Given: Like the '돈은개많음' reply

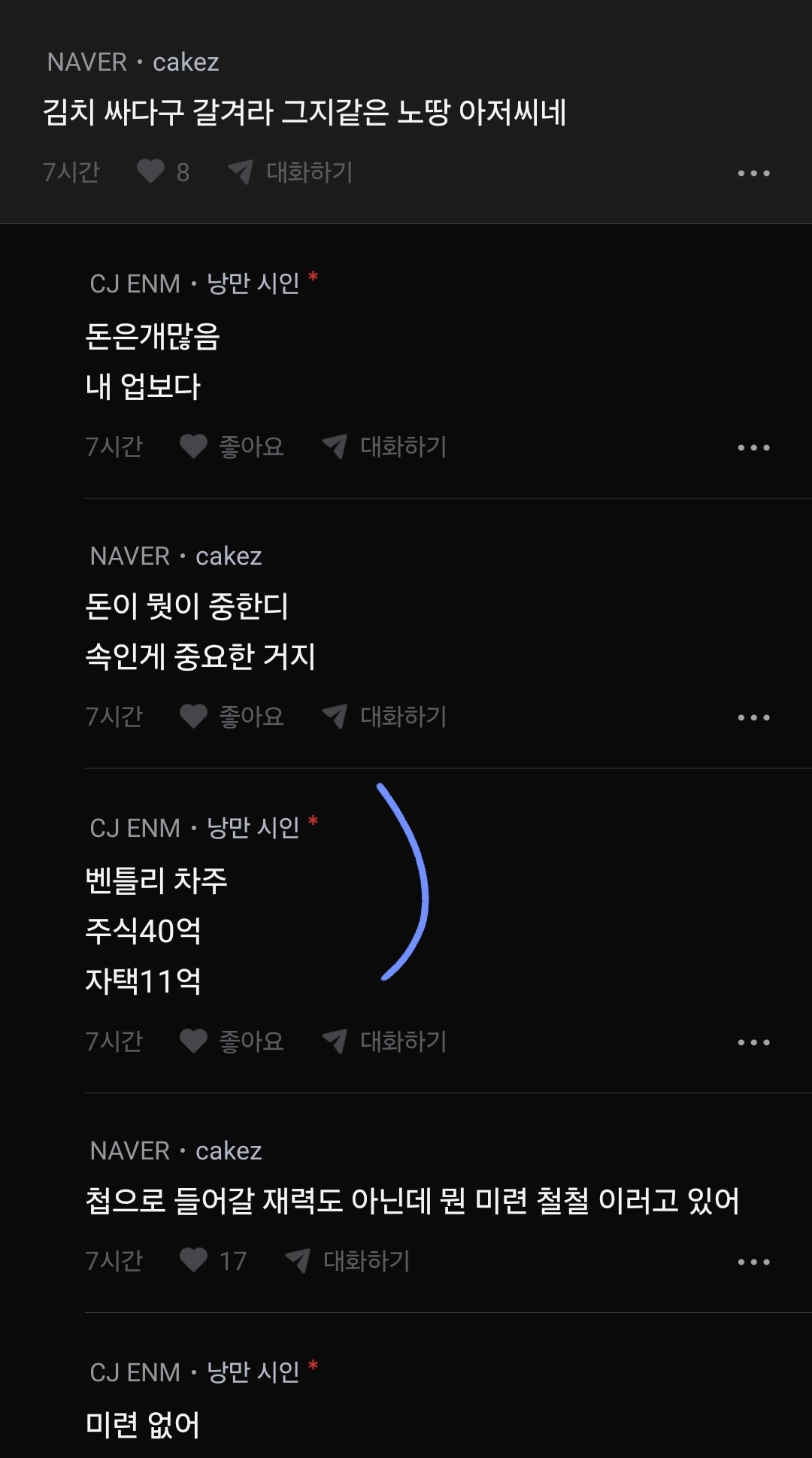Looking at the screenshot, I should (x=194, y=447).
